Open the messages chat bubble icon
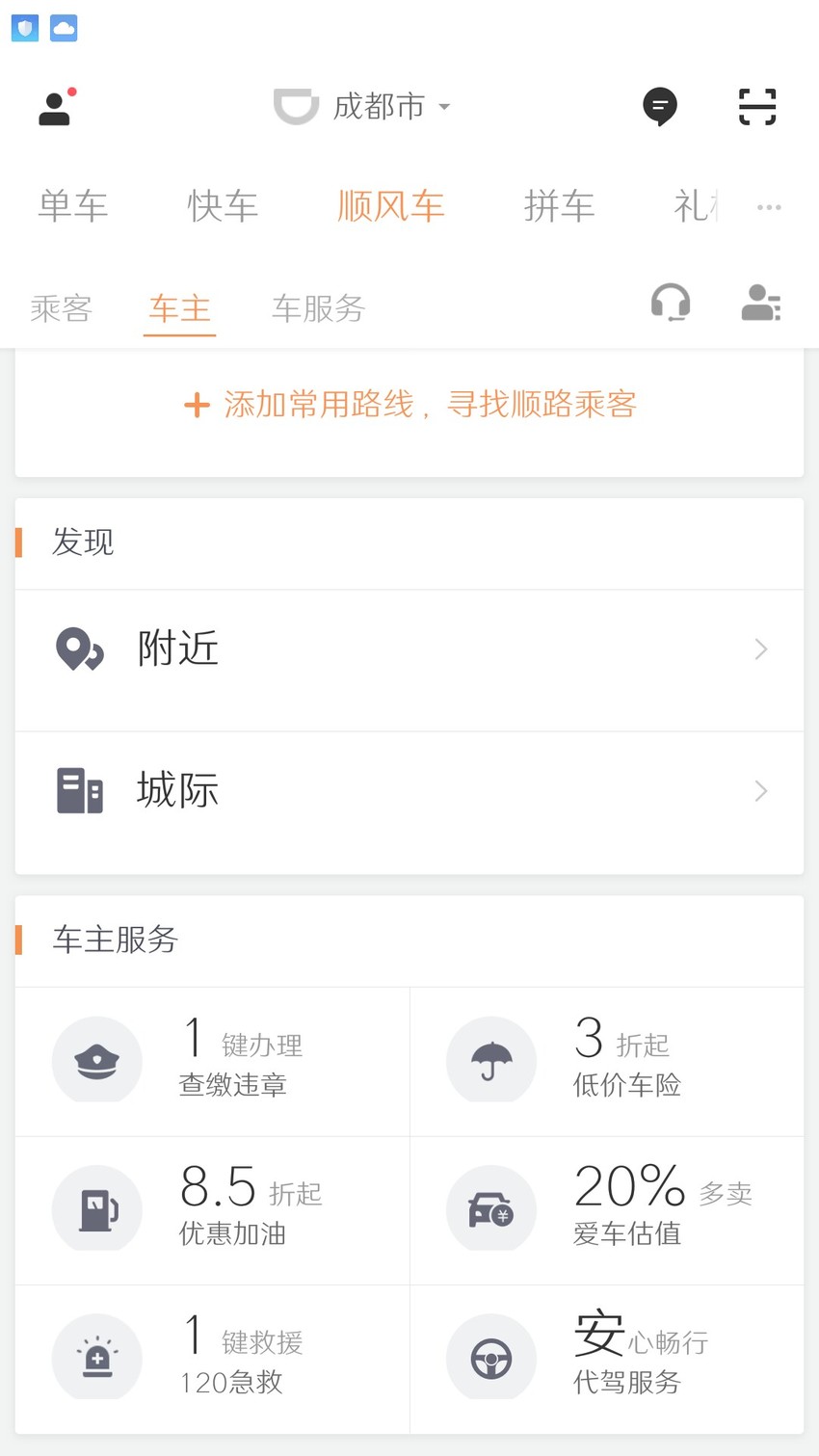Viewport: 819px width, 1456px height. point(660,106)
